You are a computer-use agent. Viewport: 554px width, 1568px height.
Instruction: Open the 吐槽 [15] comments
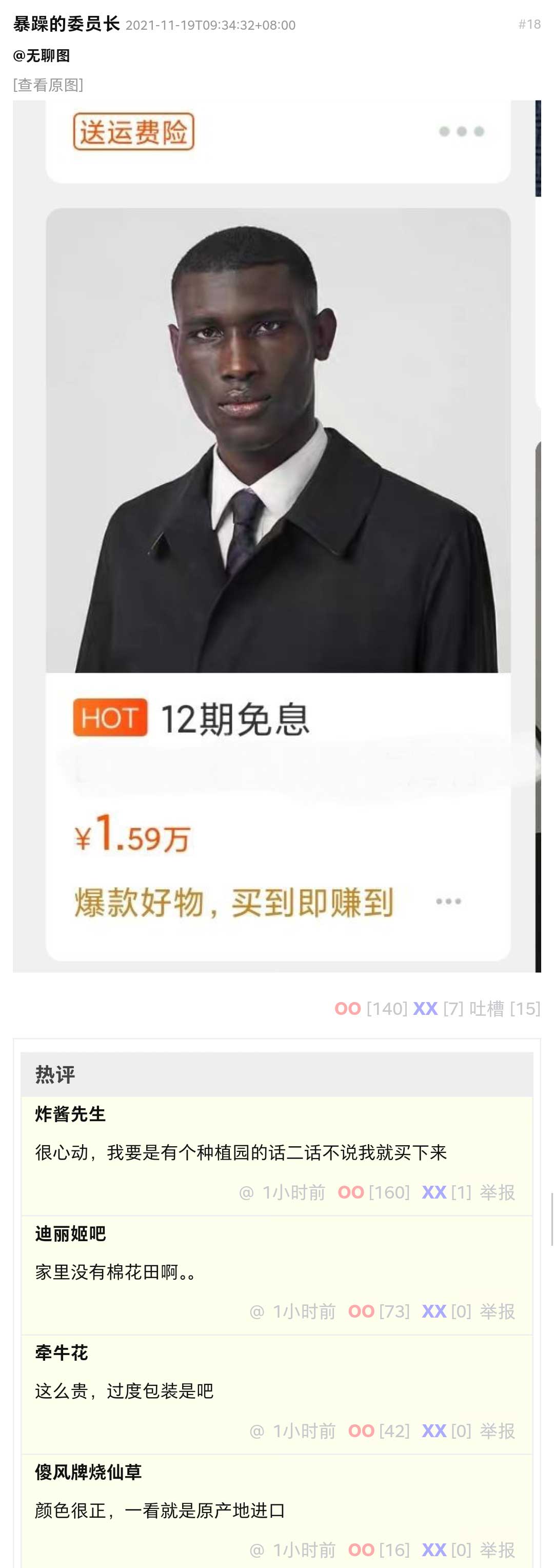[504, 1009]
